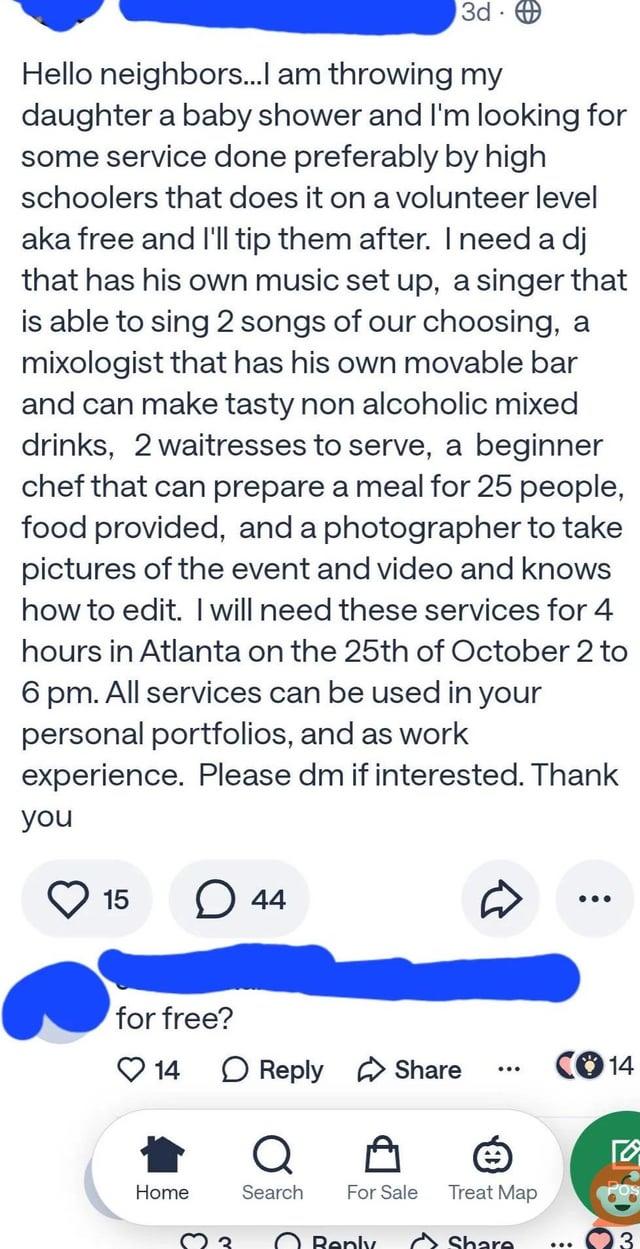Open the For Sale tab

click(382, 1168)
